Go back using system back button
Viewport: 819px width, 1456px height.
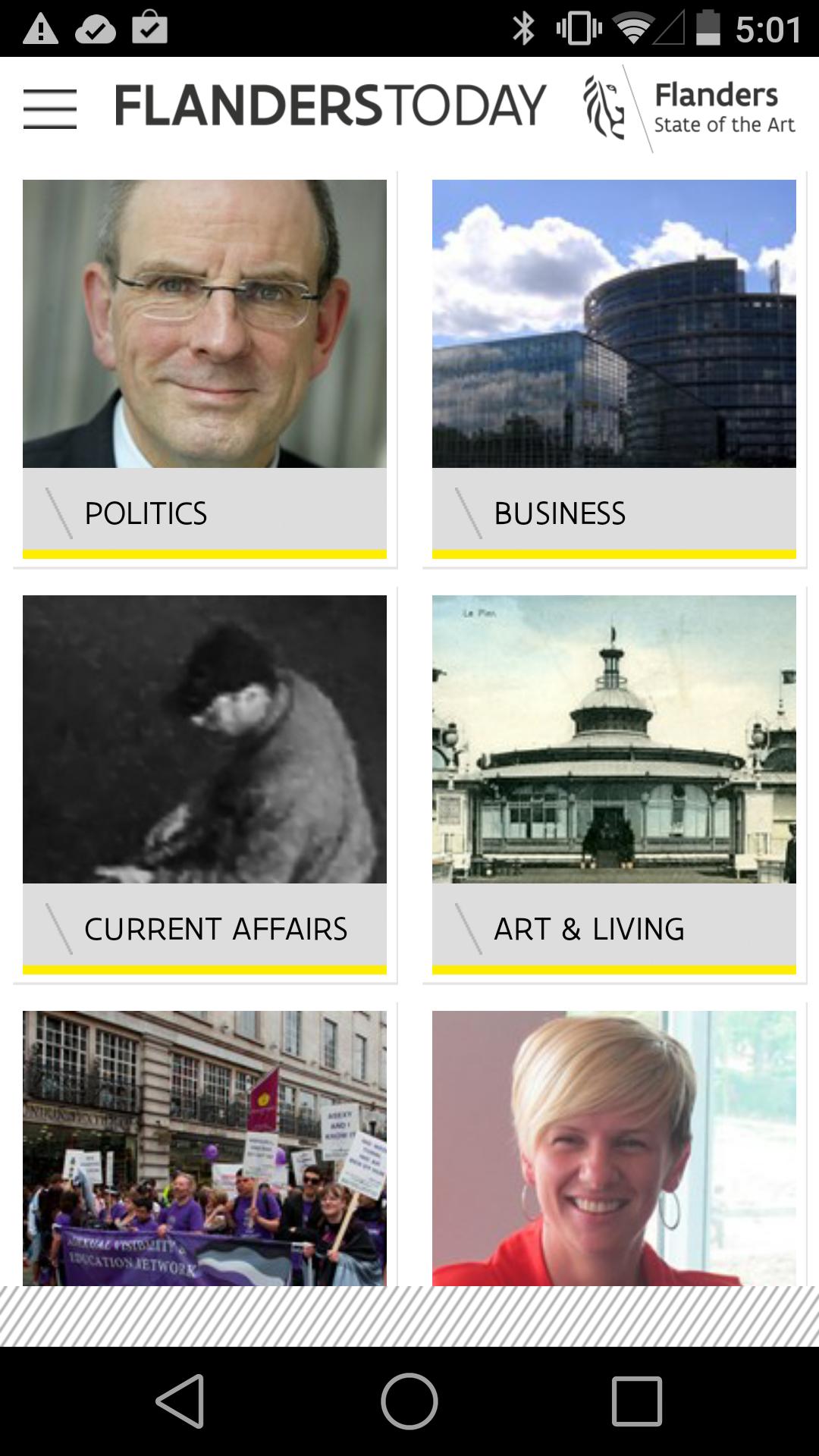180,1401
